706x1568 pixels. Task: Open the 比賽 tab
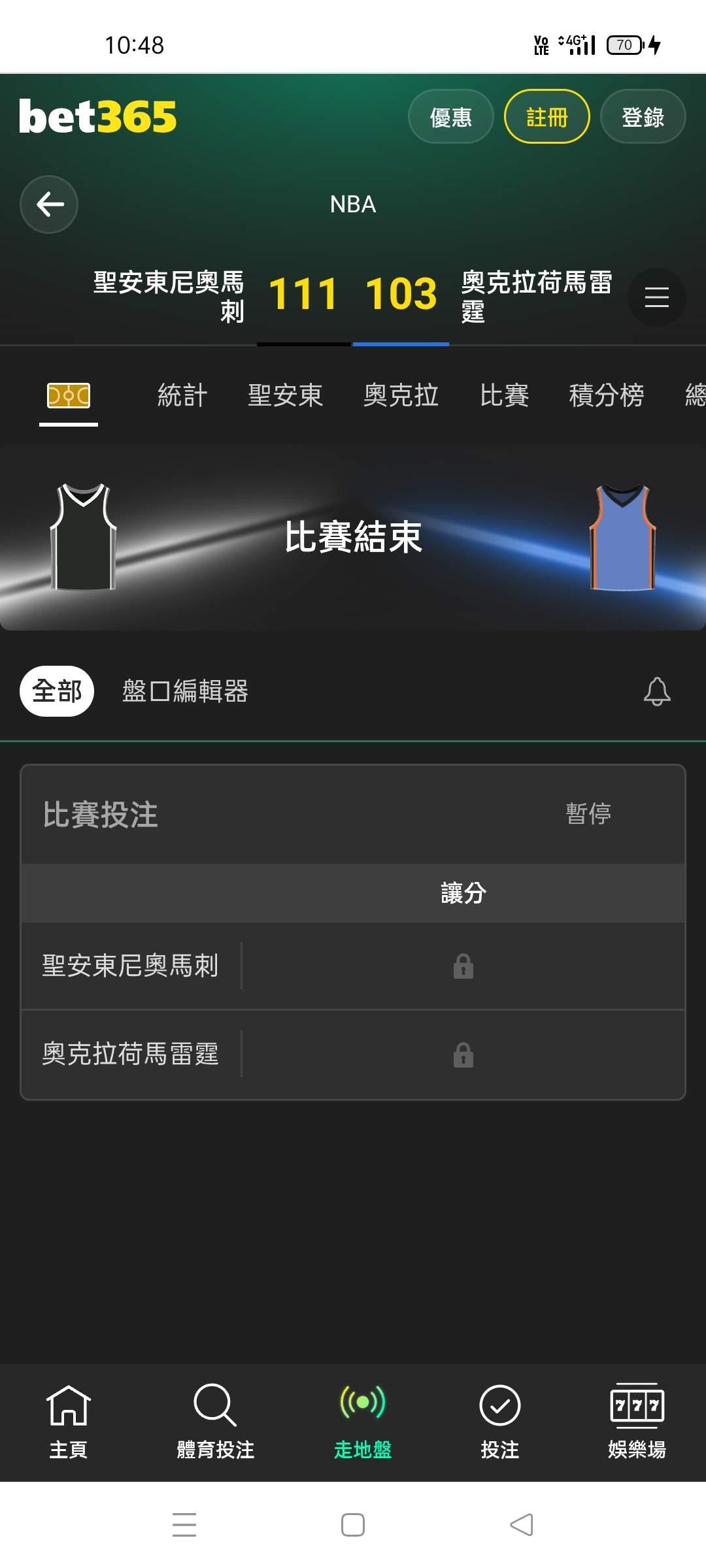click(504, 396)
